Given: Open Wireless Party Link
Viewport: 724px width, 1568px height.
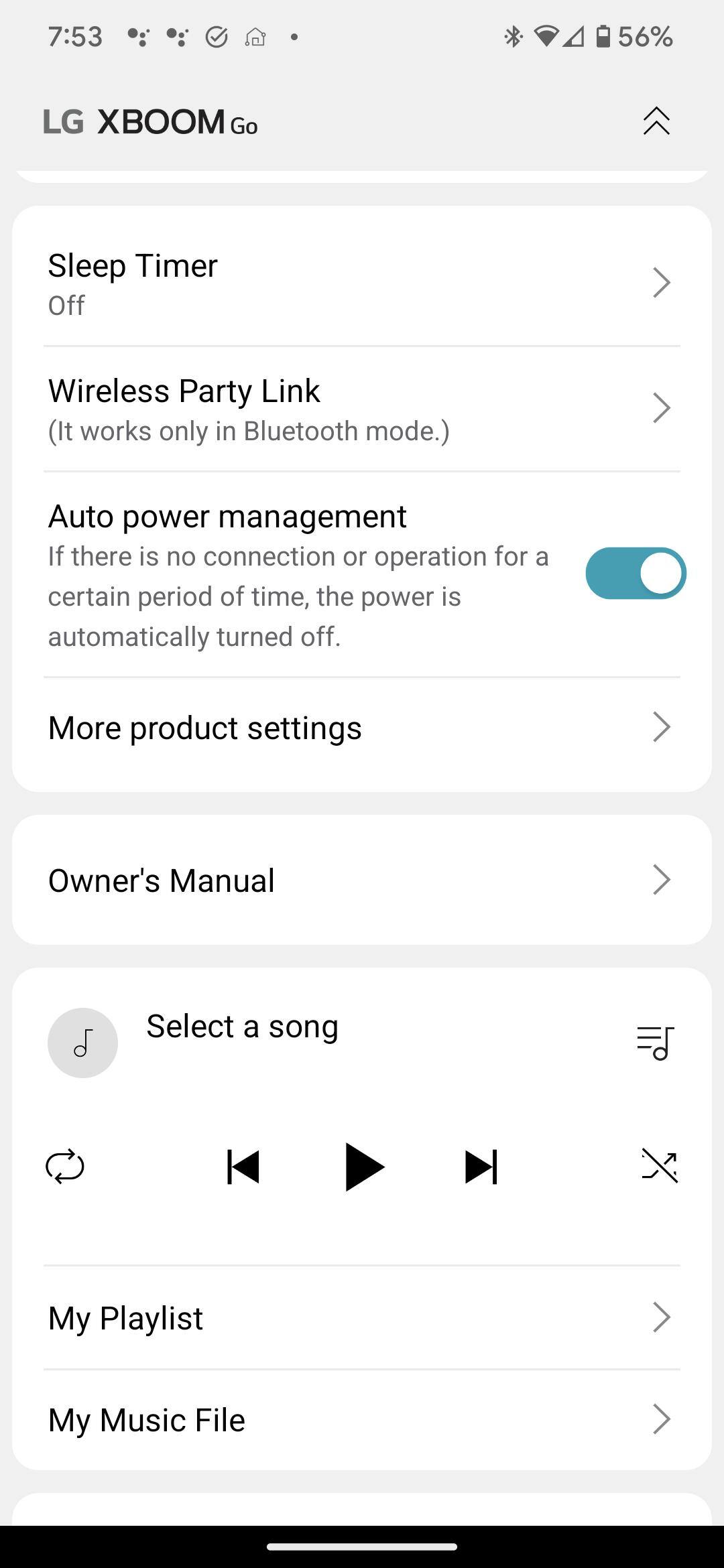Looking at the screenshot, I should [x=362, y=409].
